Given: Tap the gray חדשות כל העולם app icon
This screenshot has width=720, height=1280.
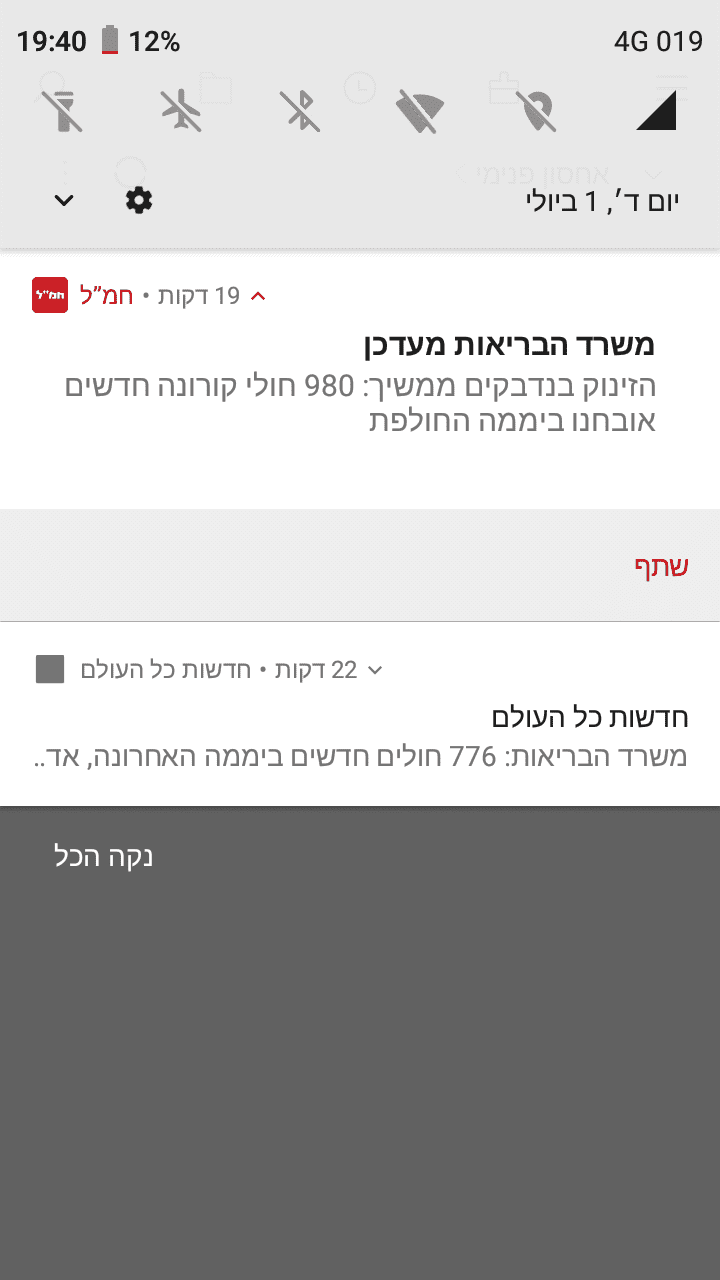Looking at the screenshot, I should 49,668.
